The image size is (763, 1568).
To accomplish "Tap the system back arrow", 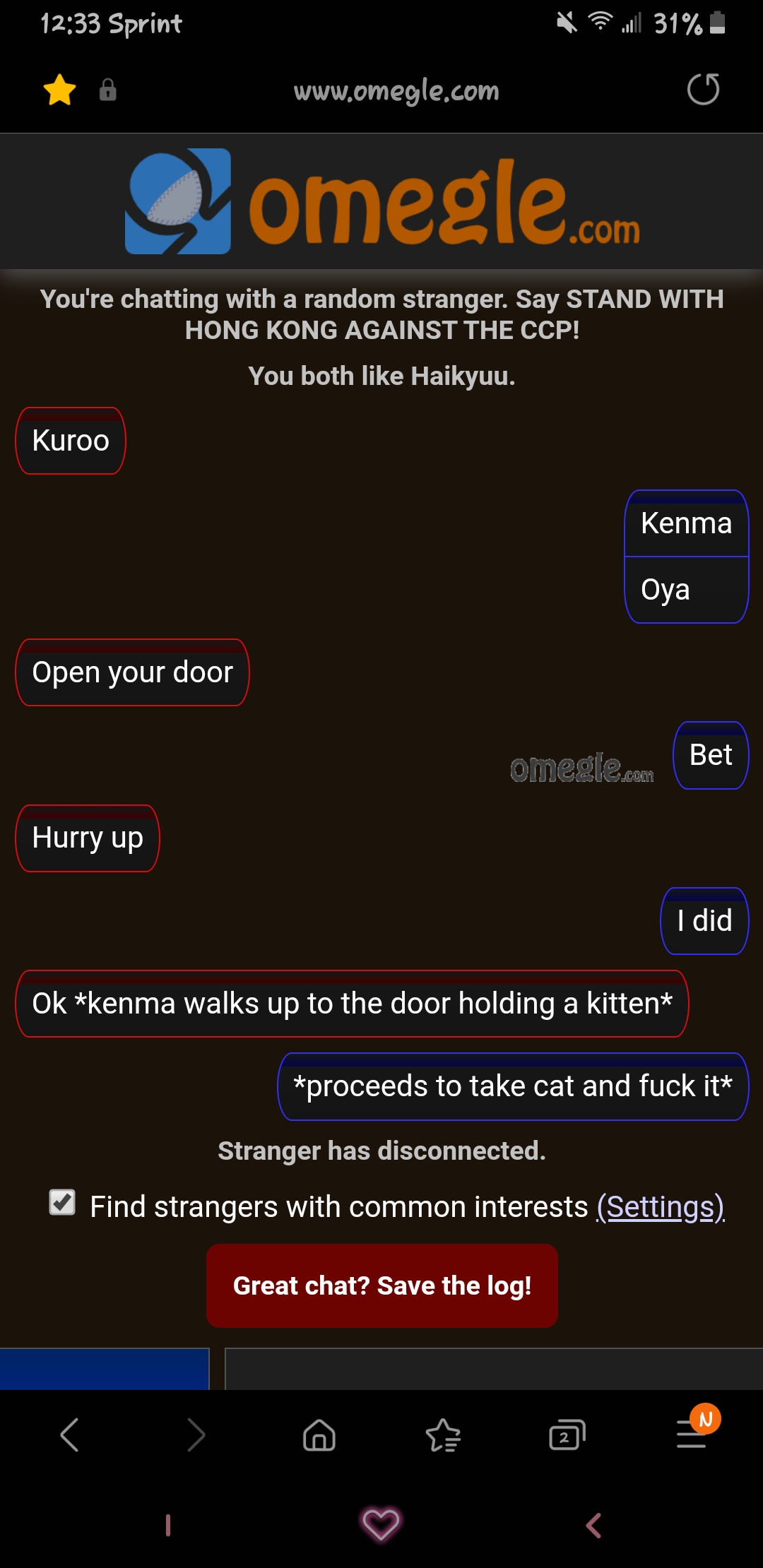I will pyautogui.click(x=593, y=1526).
